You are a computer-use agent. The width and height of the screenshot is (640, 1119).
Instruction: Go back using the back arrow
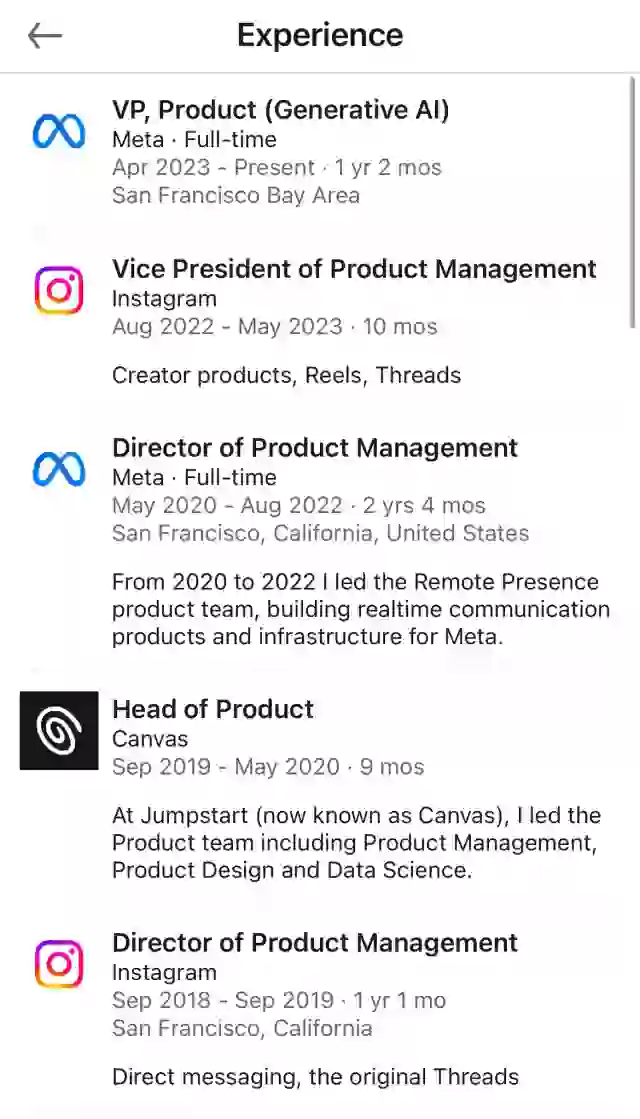pos(45,36)
